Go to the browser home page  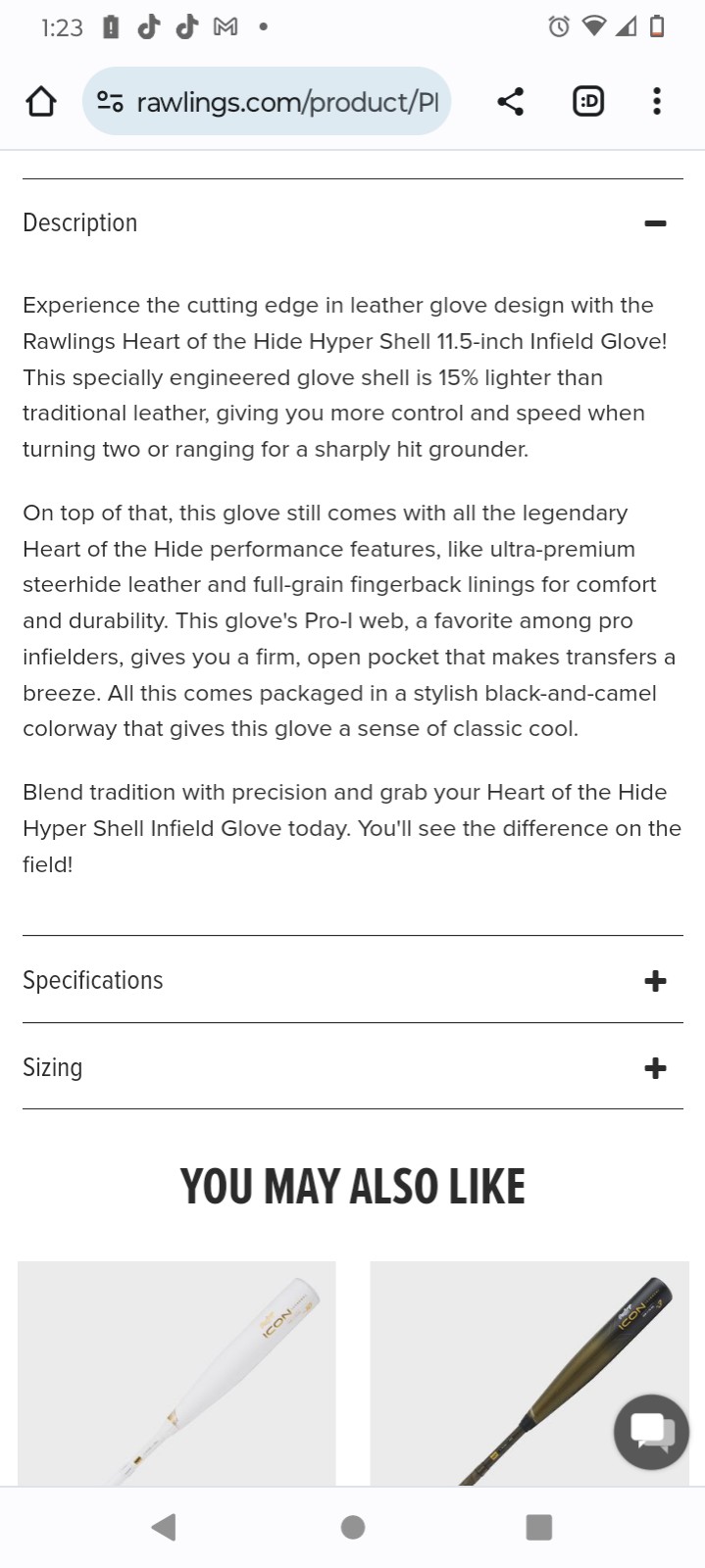tap(41, 101)
